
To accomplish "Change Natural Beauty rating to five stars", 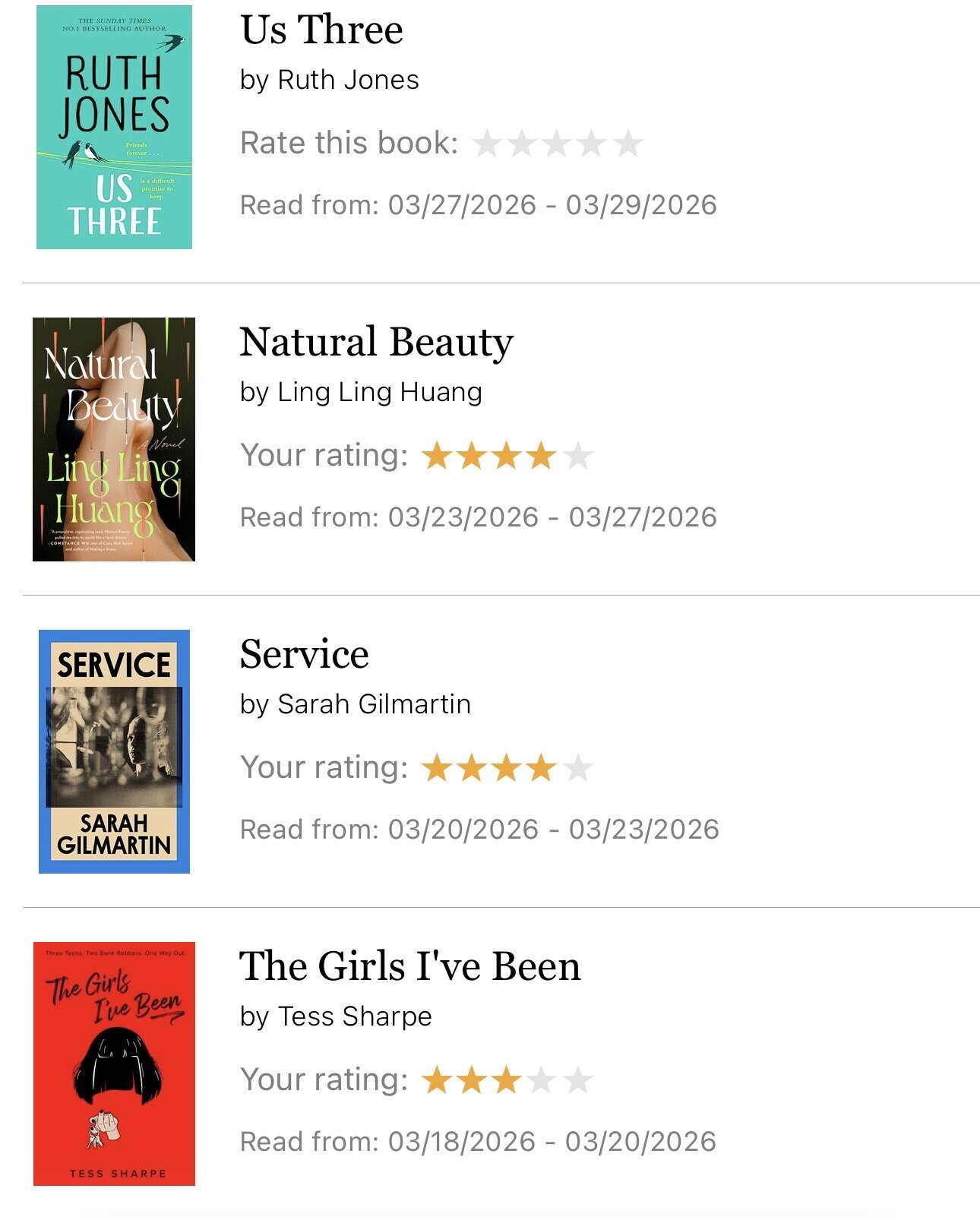I will 577,457.
